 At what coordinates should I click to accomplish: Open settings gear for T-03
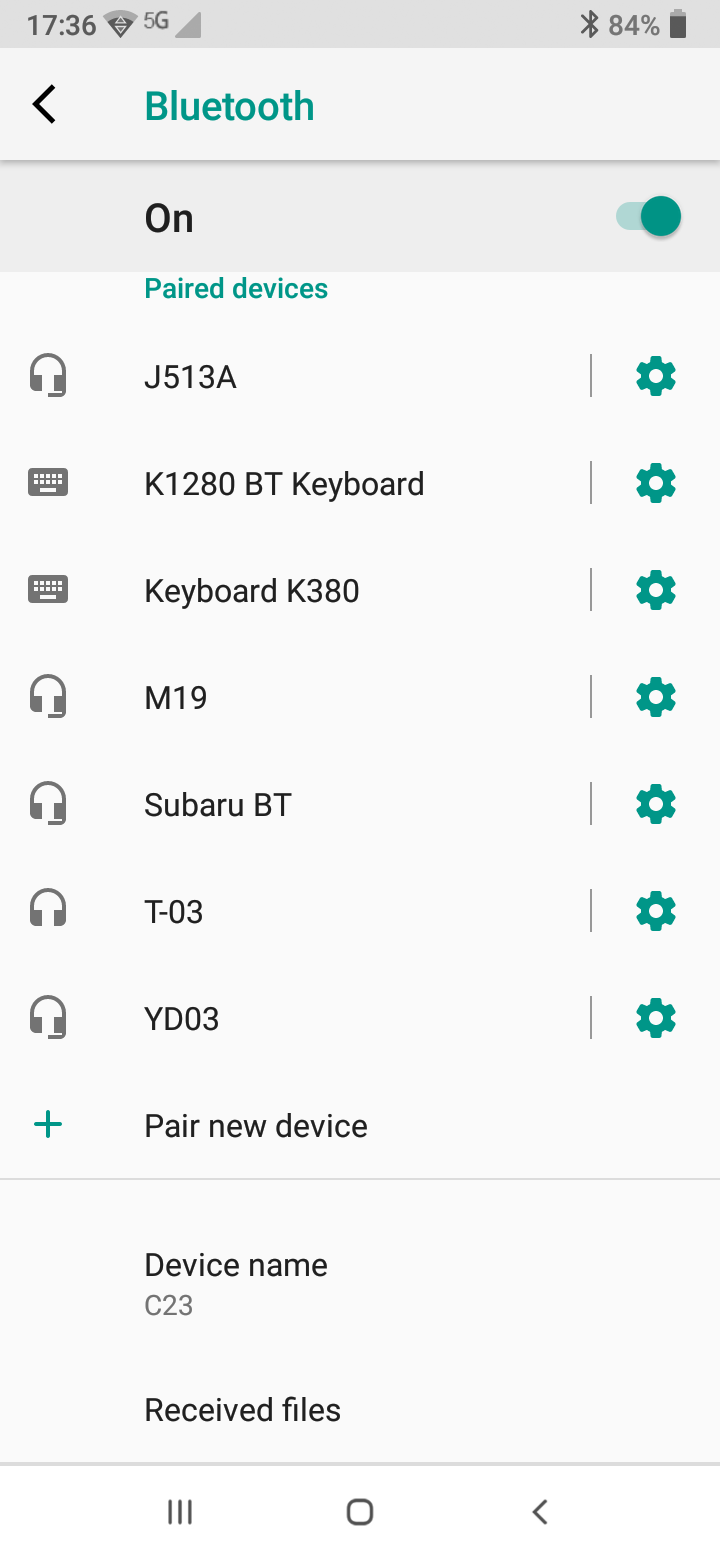click(656, 912)
